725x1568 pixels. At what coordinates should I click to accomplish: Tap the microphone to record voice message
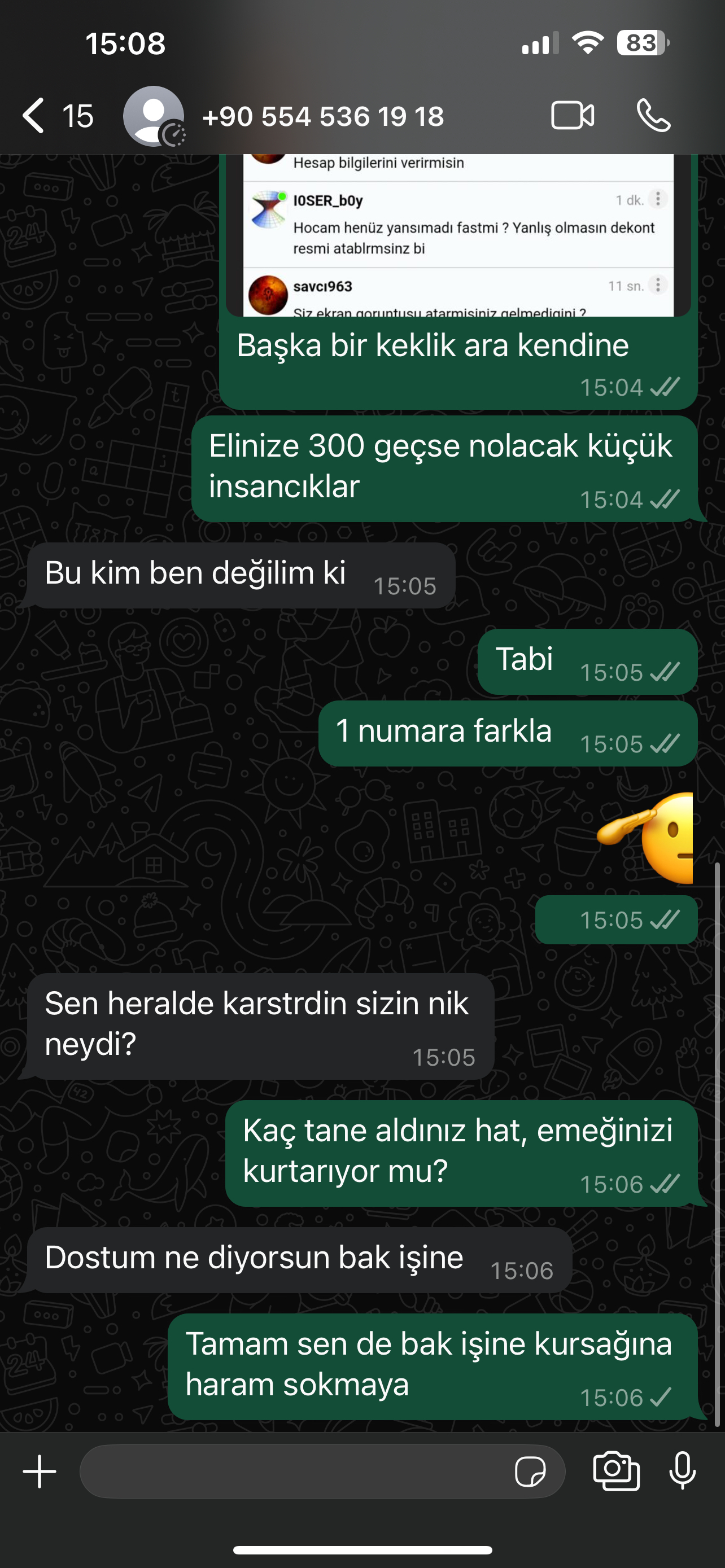tap(683, 1471)
